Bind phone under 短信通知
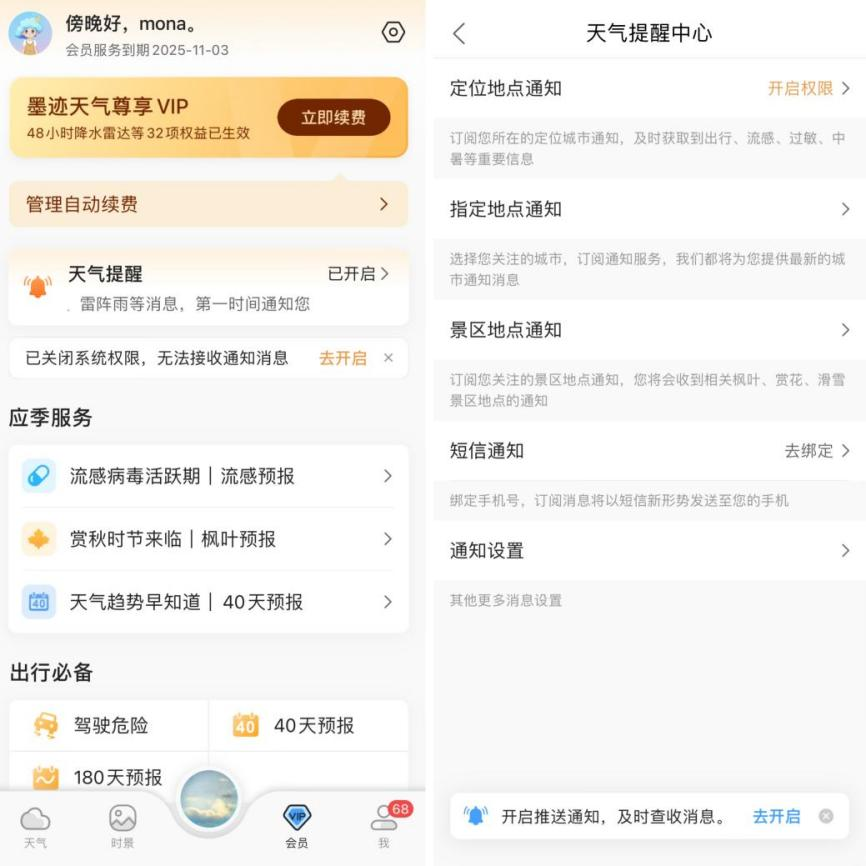 (817, 451)
